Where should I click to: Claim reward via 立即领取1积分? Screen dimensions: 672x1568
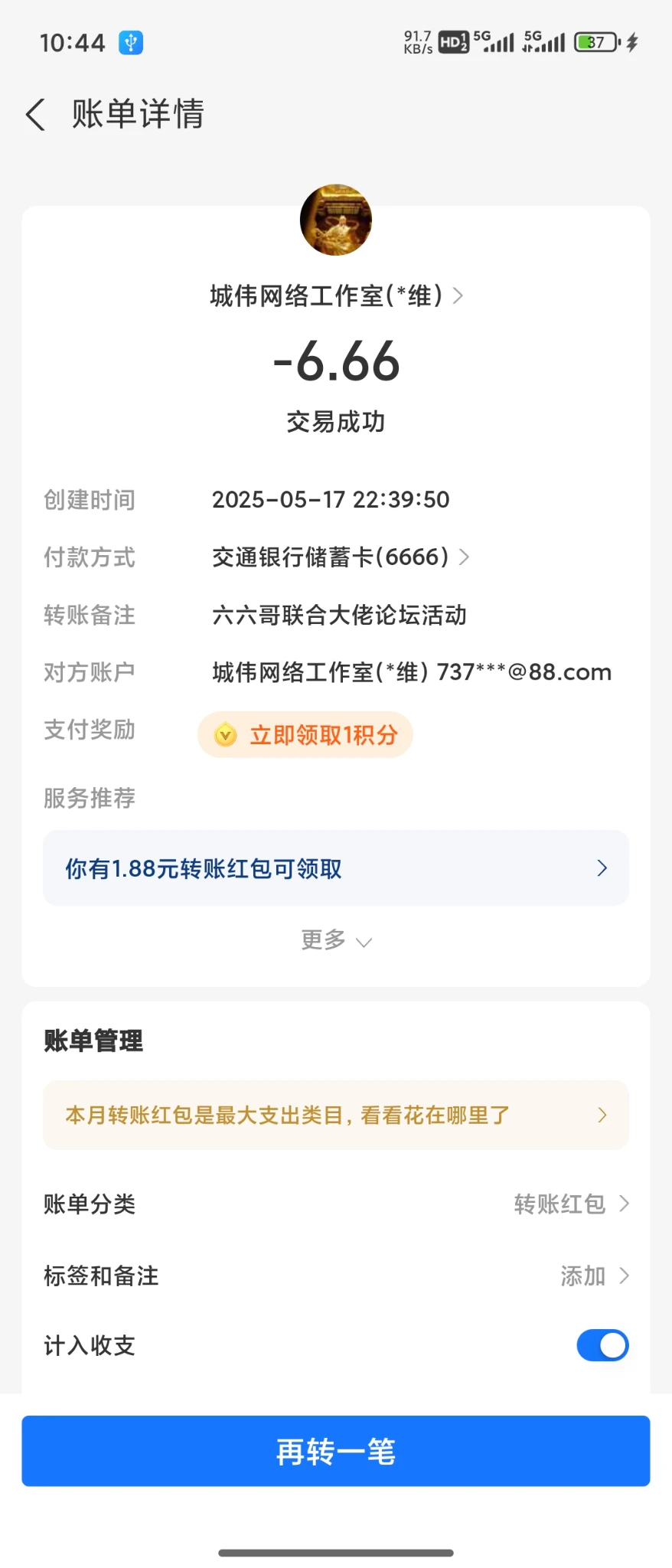(305, 735)
